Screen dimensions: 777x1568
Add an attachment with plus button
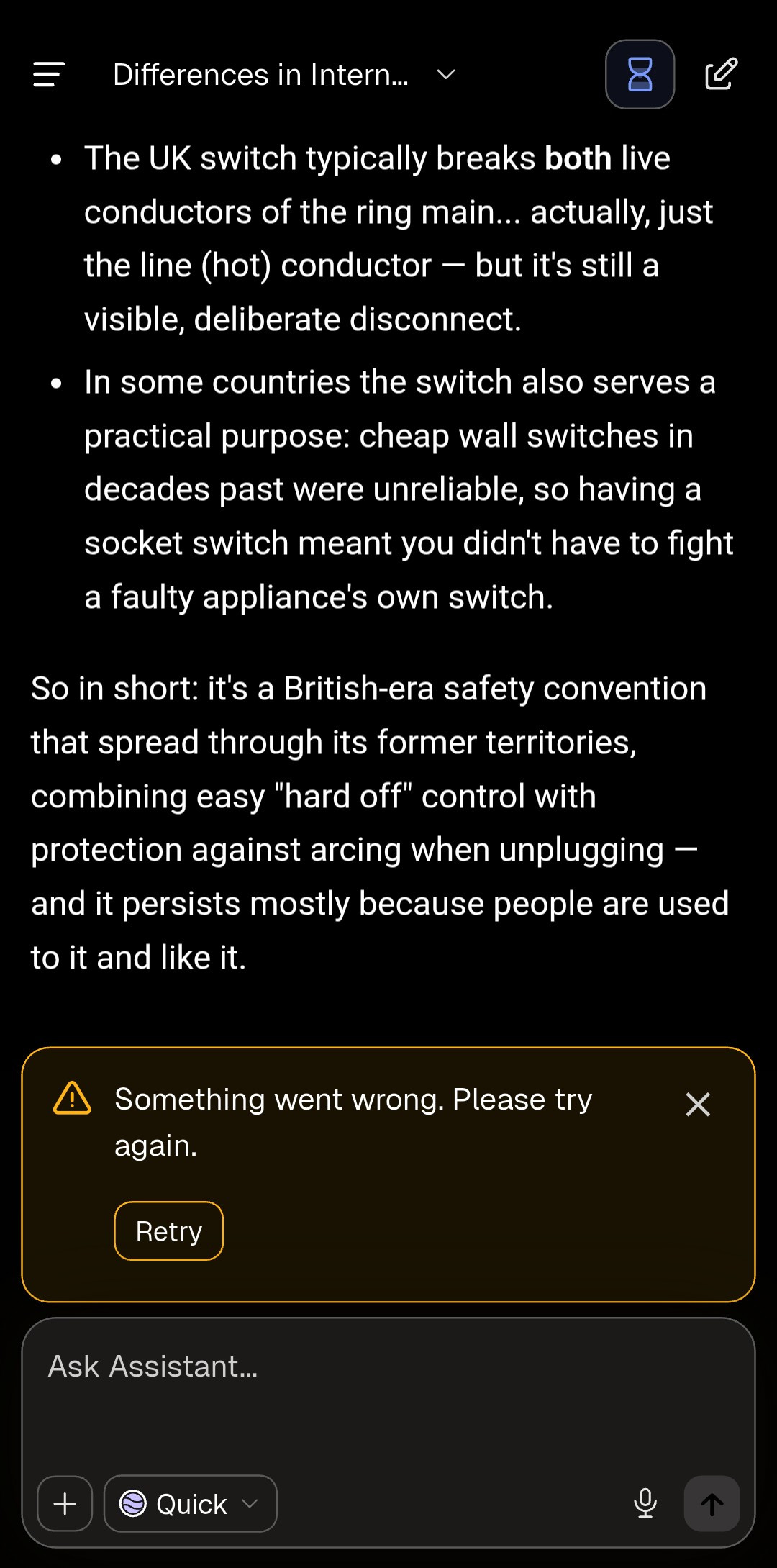tap(65, 1504)
